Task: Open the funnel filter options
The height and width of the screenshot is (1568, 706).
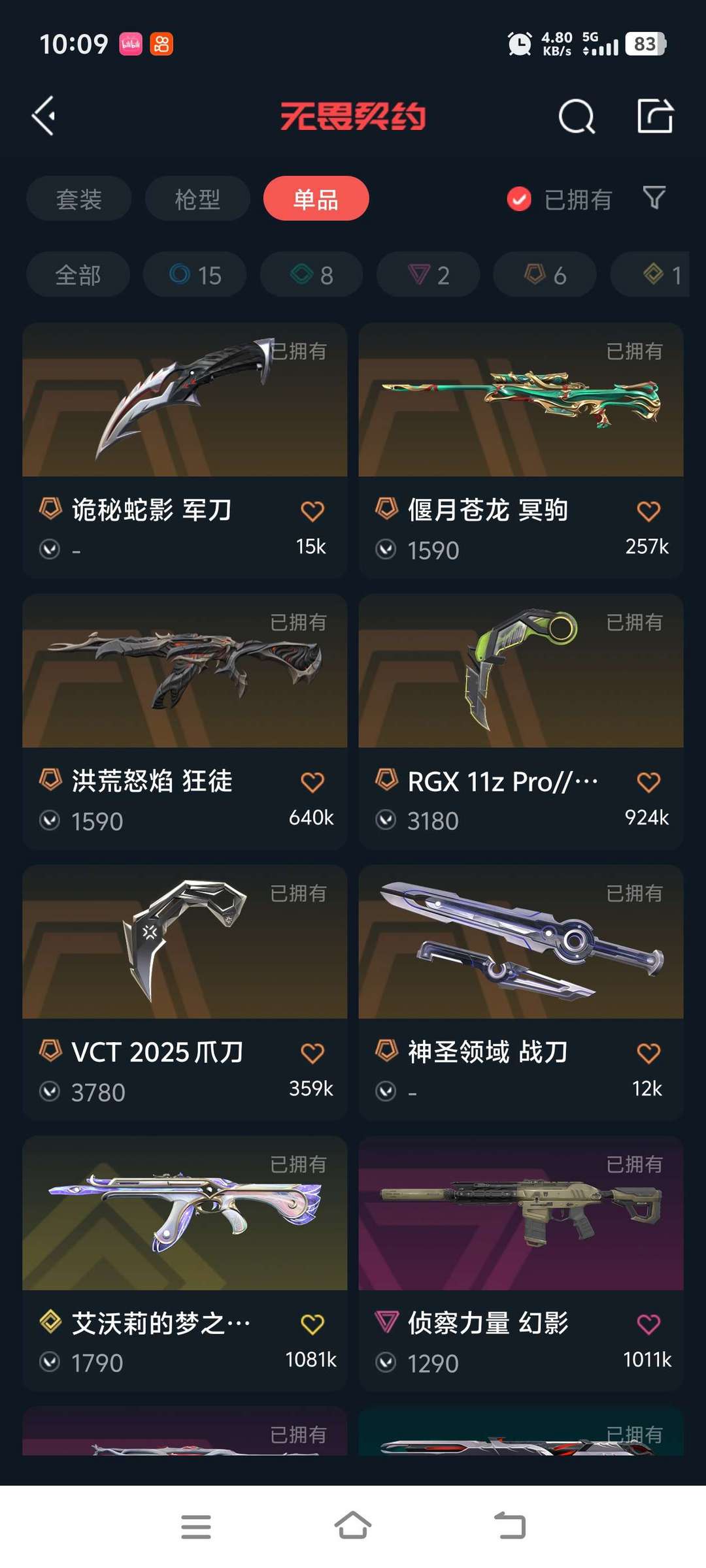Action: pos(654,198)
